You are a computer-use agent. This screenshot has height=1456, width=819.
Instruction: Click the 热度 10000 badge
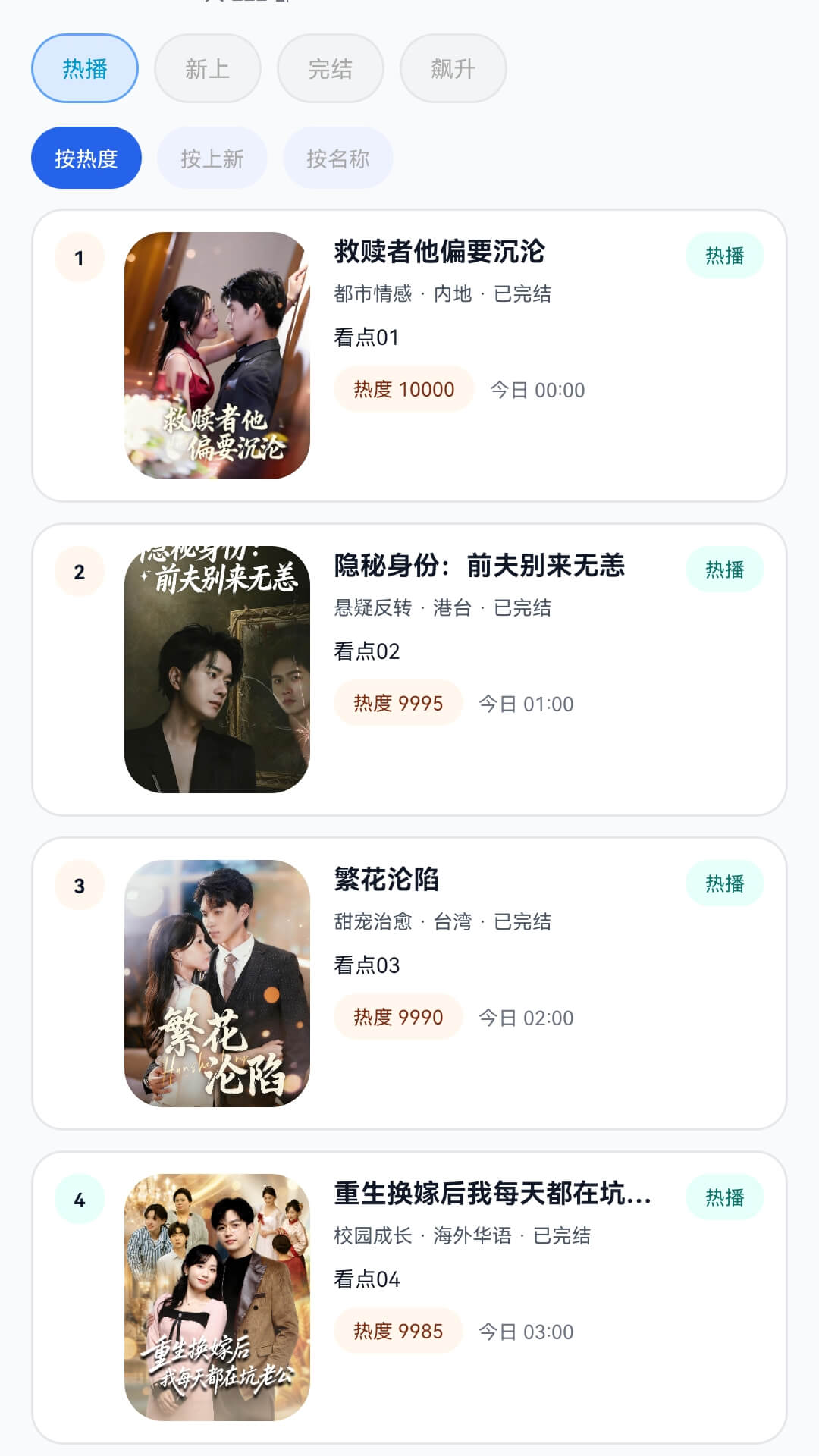click(x=401, y=389)
